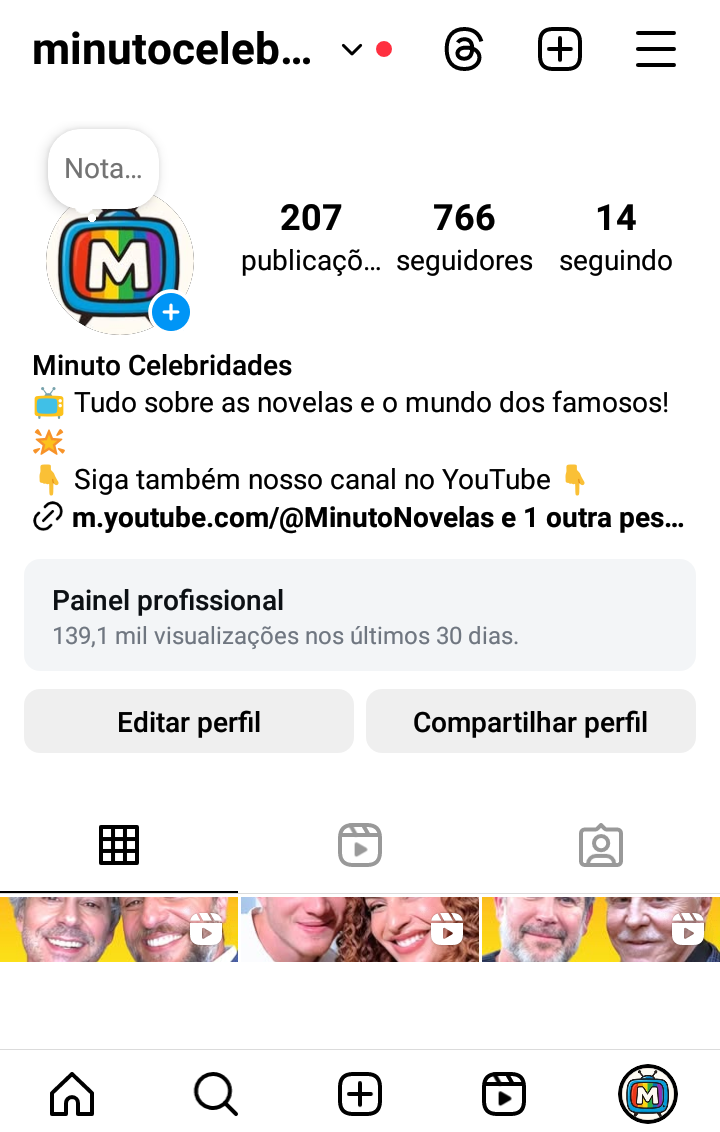Tap Editar perfil
The height and width of the screenshot is (1132, 720).
coord(189,721)
